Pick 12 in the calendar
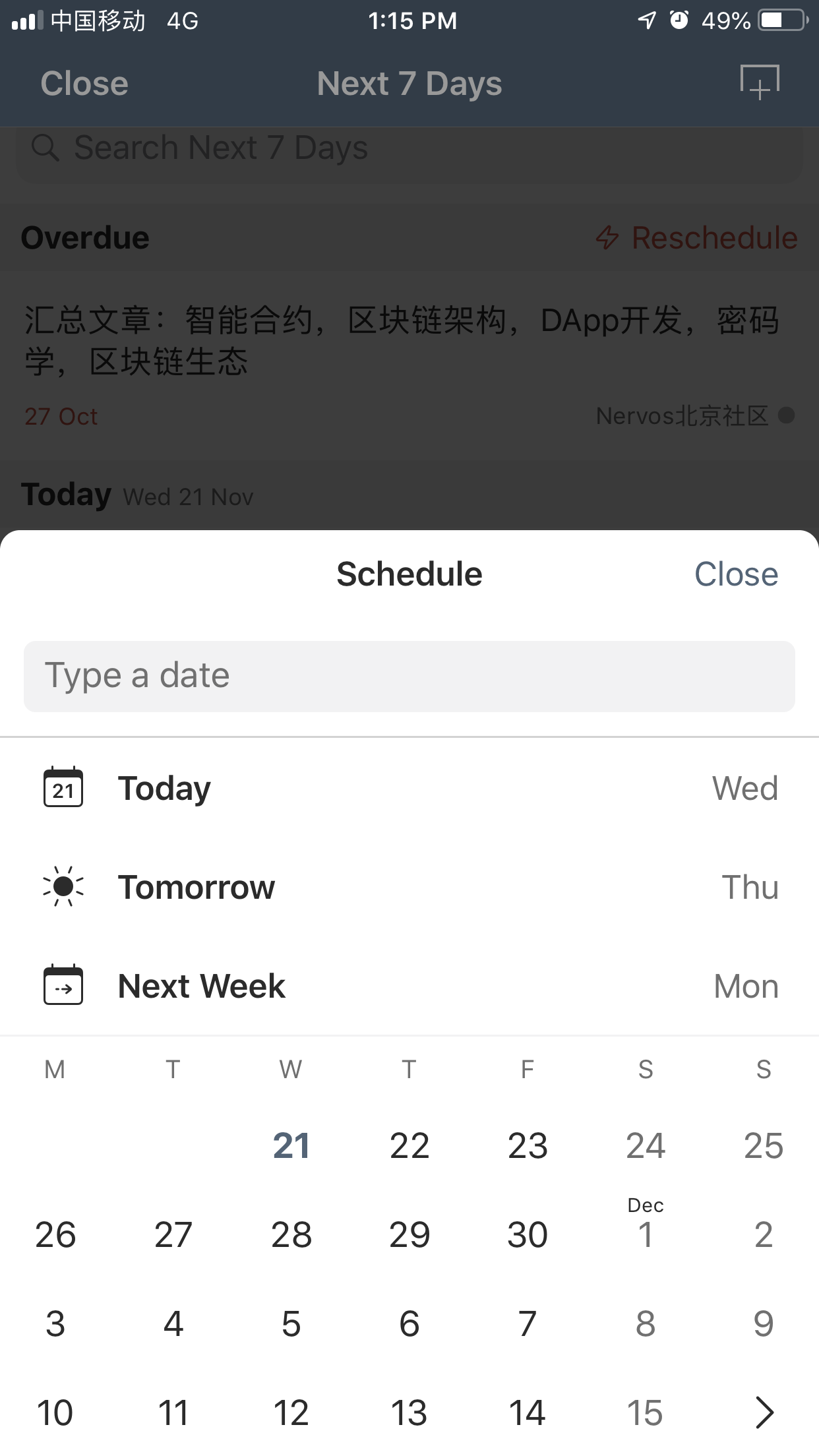This screenshot has width=819, height=1456. pos(291,1413)
